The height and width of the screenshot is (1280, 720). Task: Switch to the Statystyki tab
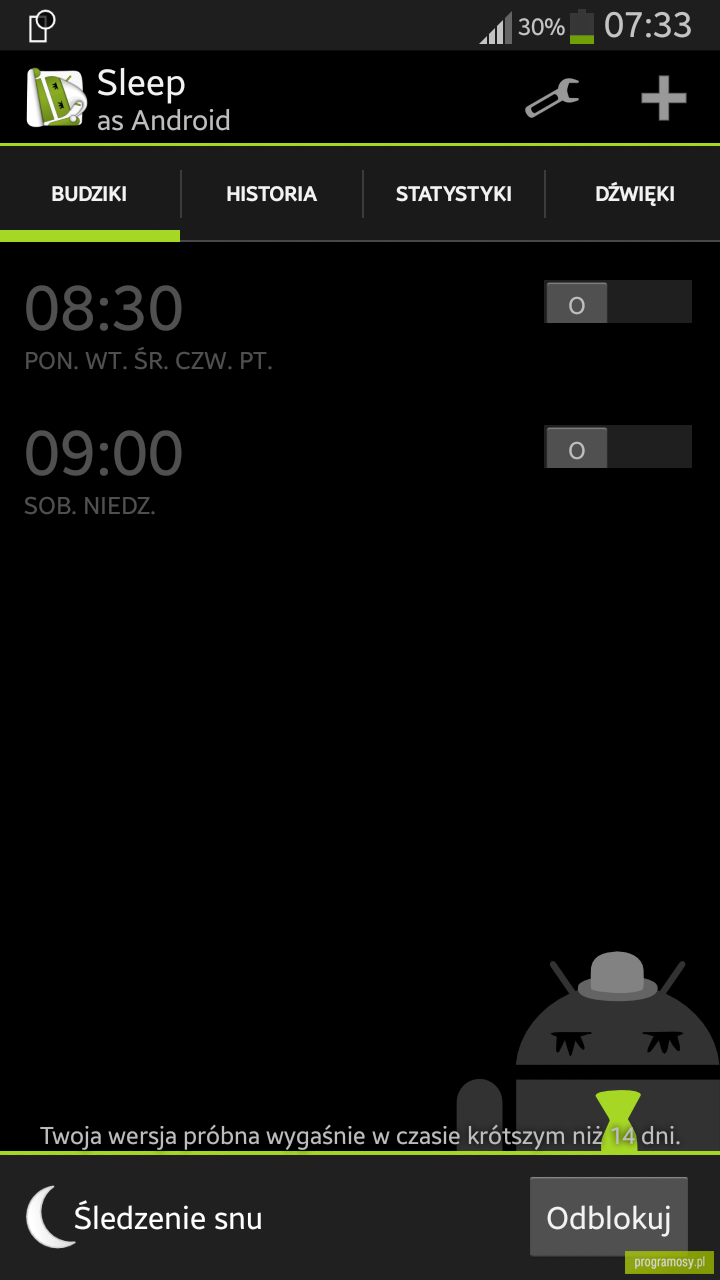453,194
